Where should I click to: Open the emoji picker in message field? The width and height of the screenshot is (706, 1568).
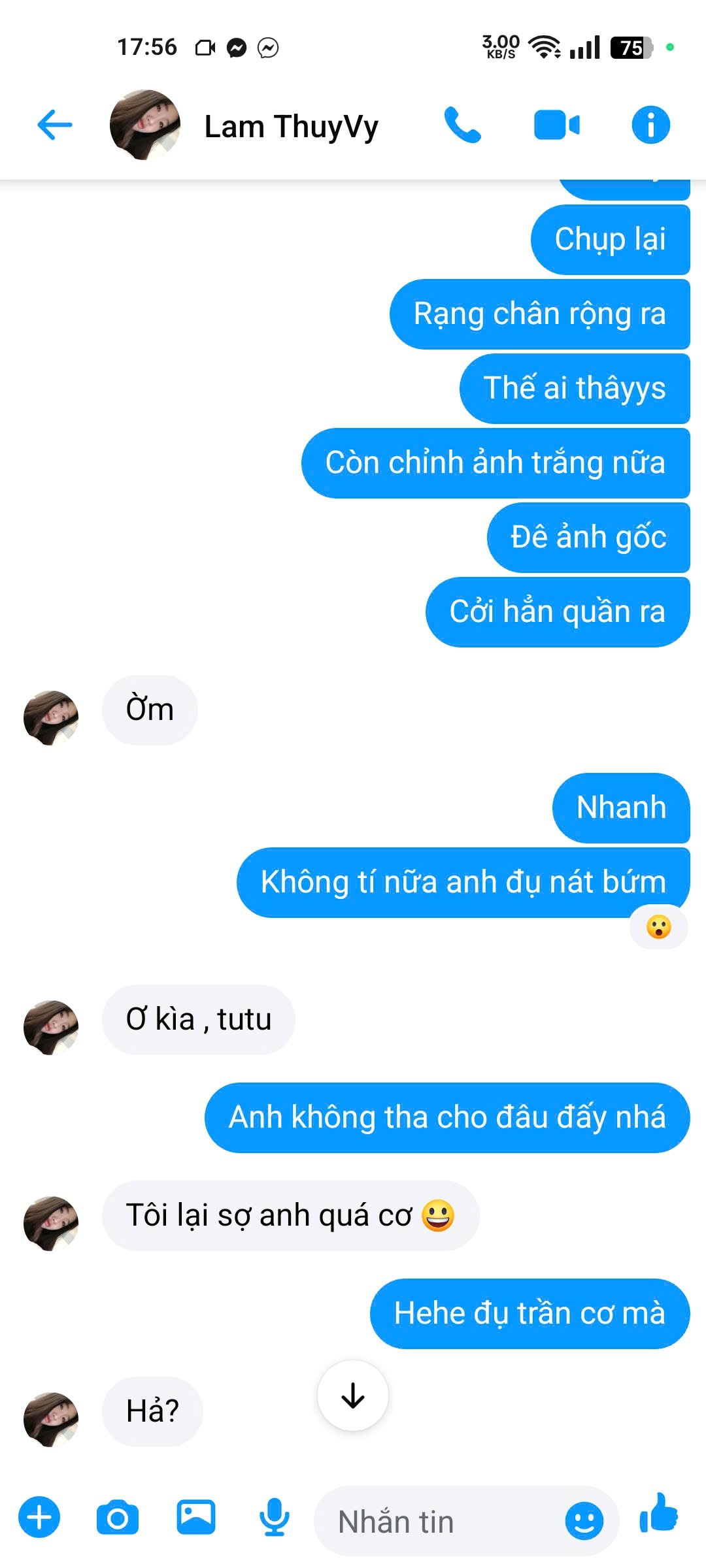click(584, 1521)
